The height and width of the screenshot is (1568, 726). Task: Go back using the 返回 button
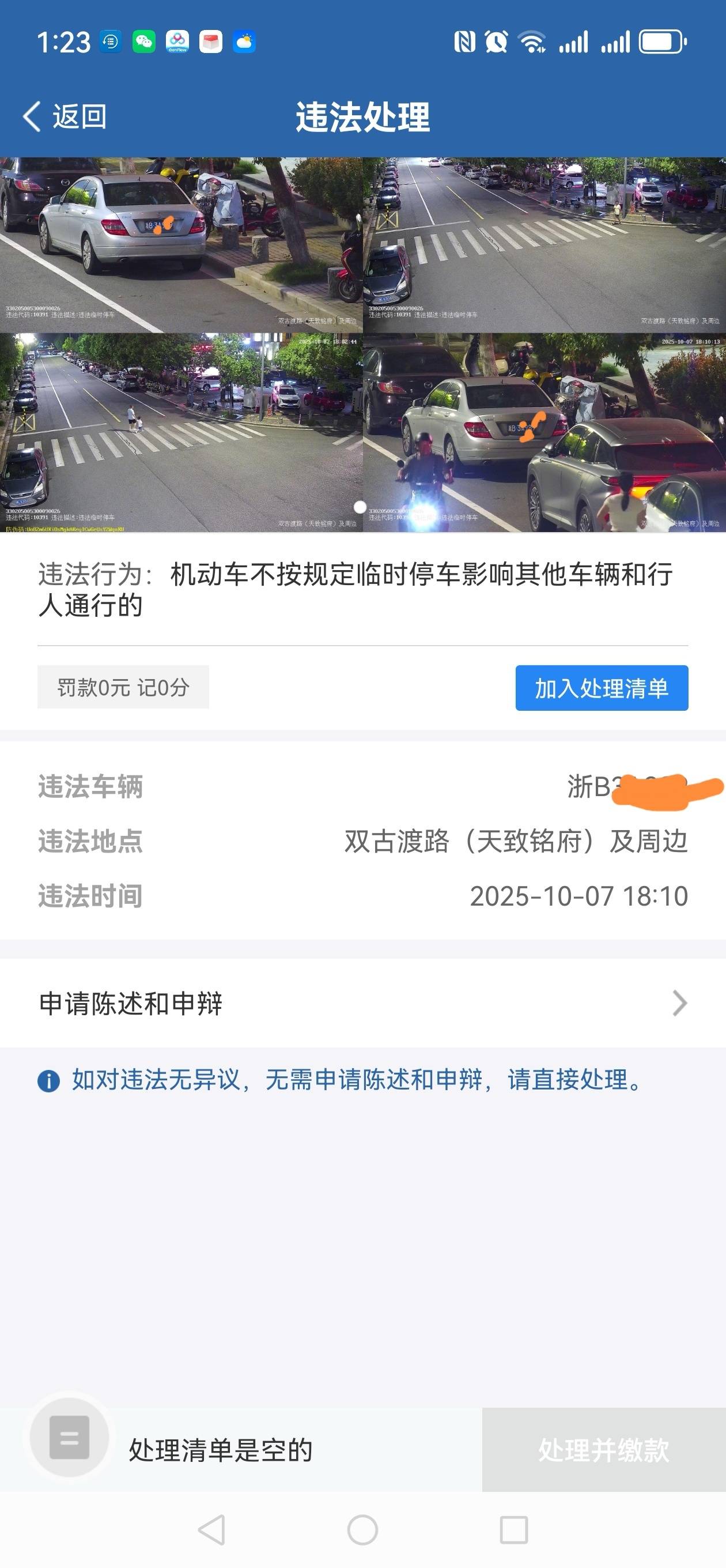click(x=65, y=116)
